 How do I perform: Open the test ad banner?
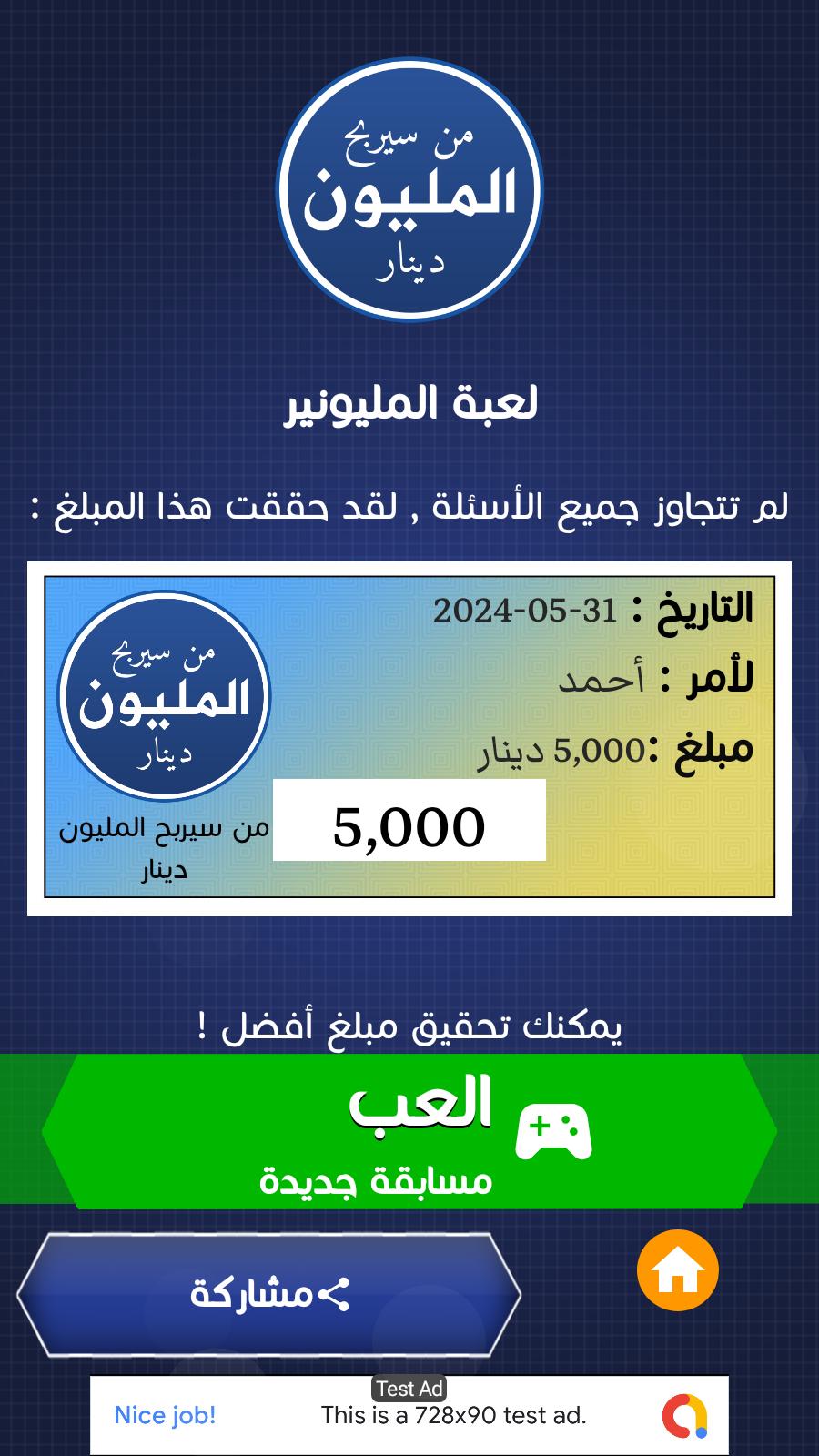click(409, 1415)
